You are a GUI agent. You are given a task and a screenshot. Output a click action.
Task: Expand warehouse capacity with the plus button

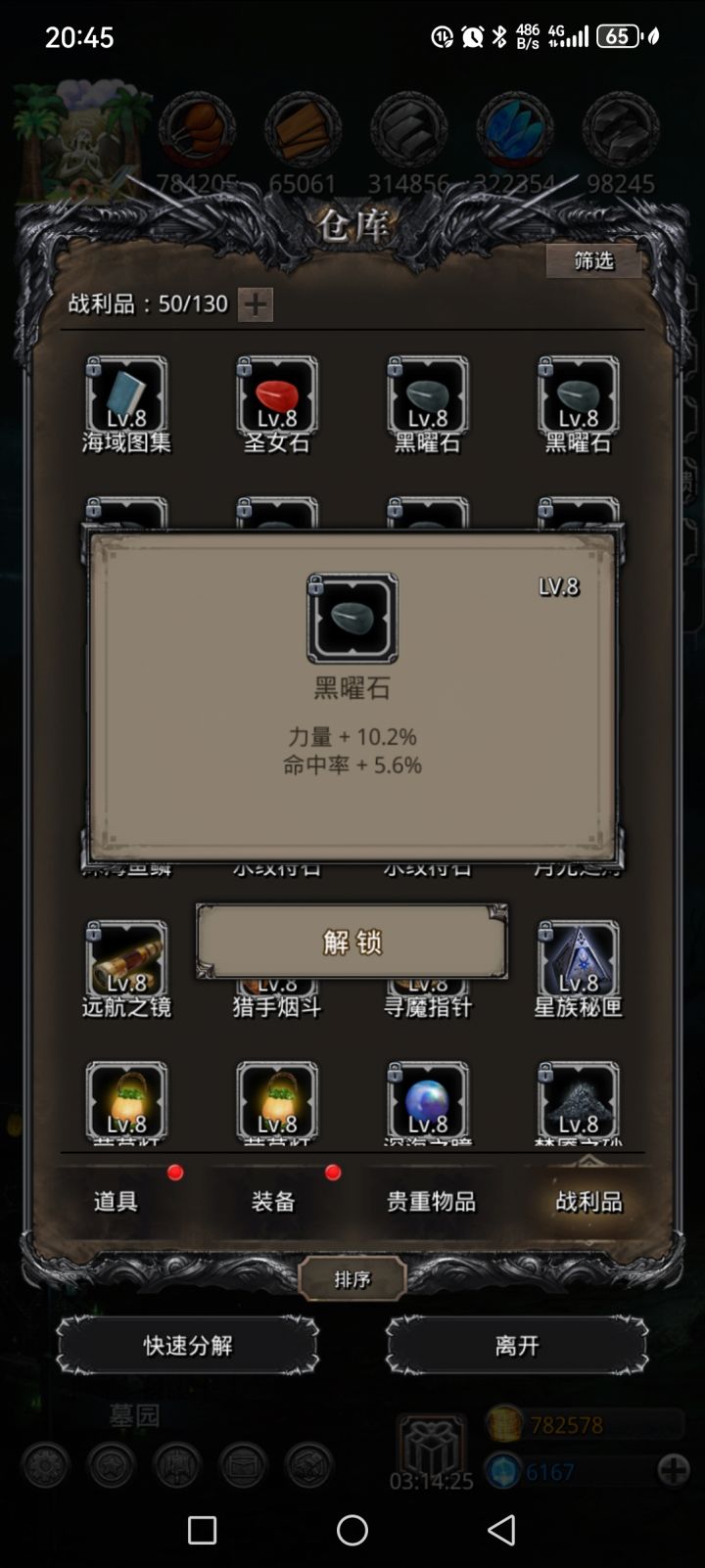[256, 304]
